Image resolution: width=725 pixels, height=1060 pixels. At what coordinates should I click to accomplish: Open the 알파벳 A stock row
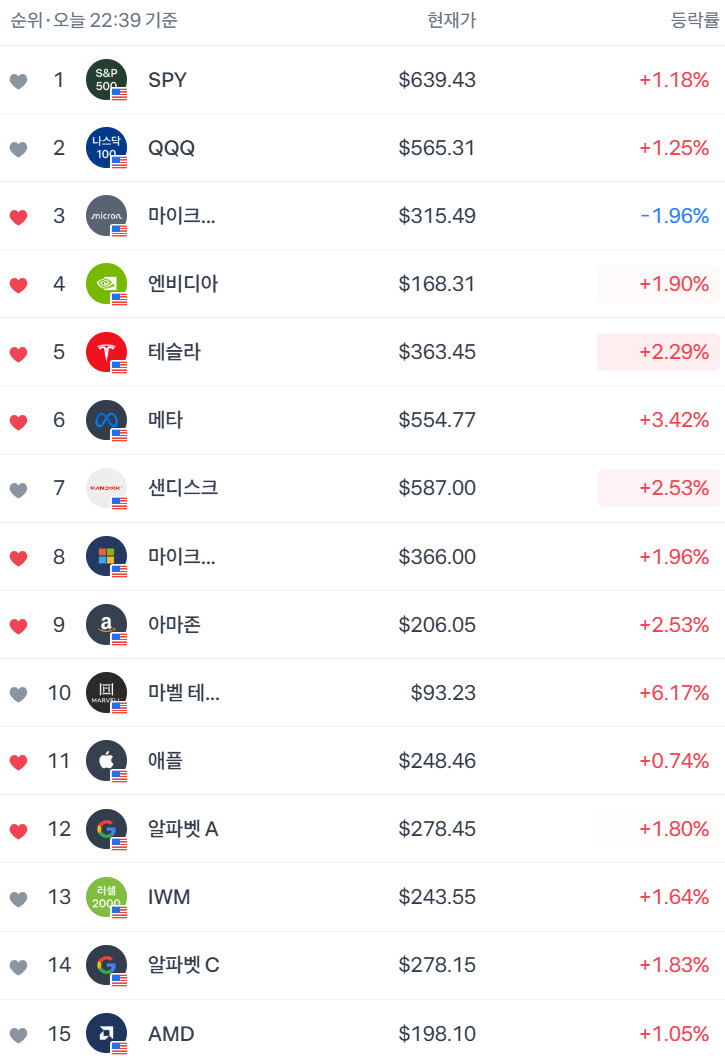pyautogui.click(x=362, y=829)
